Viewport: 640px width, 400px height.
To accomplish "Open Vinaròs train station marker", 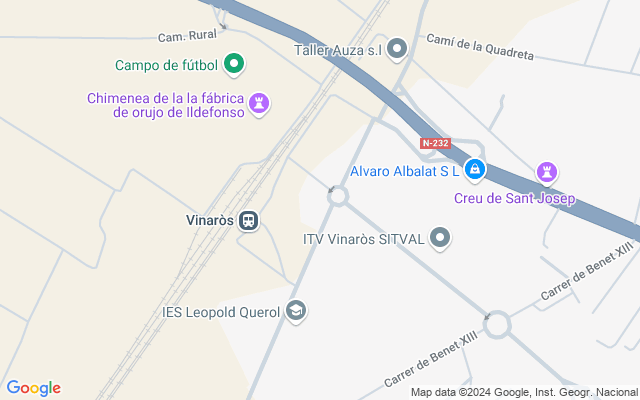I will pos(249,220).
